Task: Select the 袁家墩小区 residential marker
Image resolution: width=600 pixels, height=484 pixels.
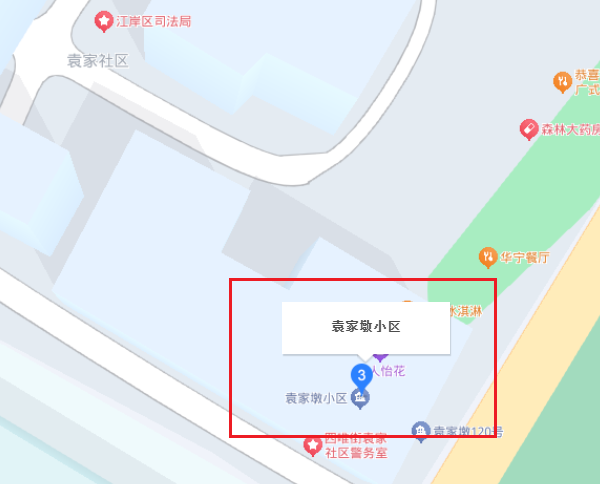Action: 361,398
